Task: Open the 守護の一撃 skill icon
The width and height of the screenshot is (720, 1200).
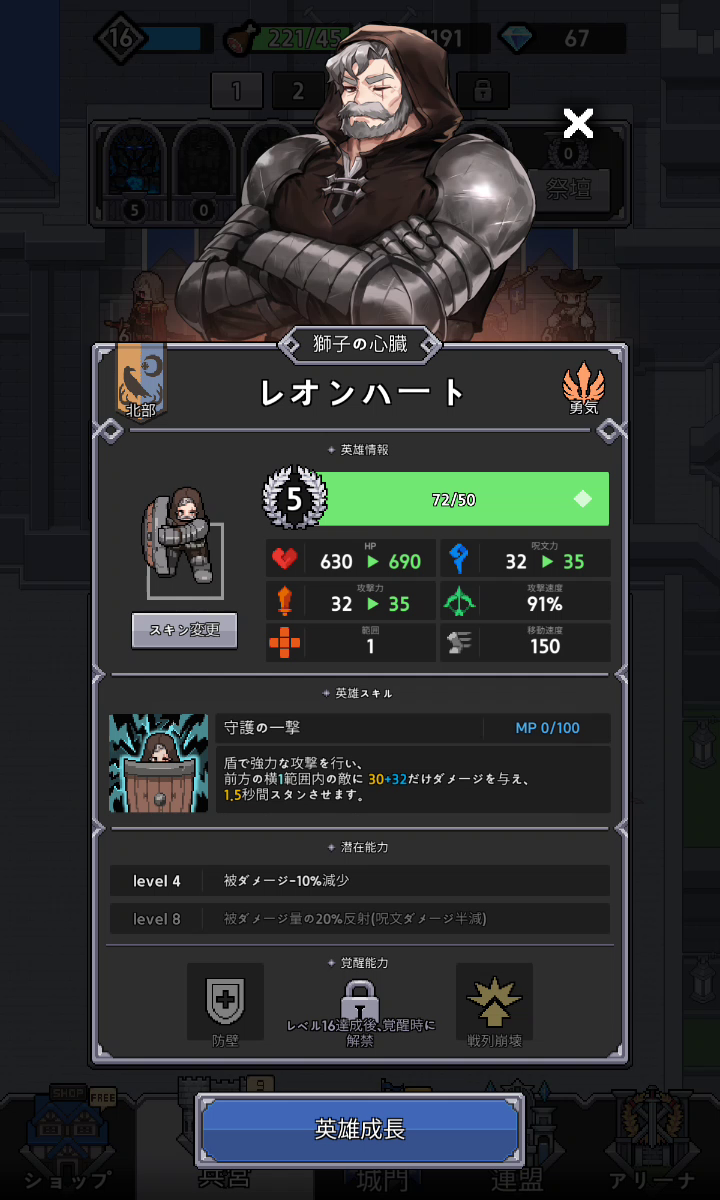Action: point(159,763)
